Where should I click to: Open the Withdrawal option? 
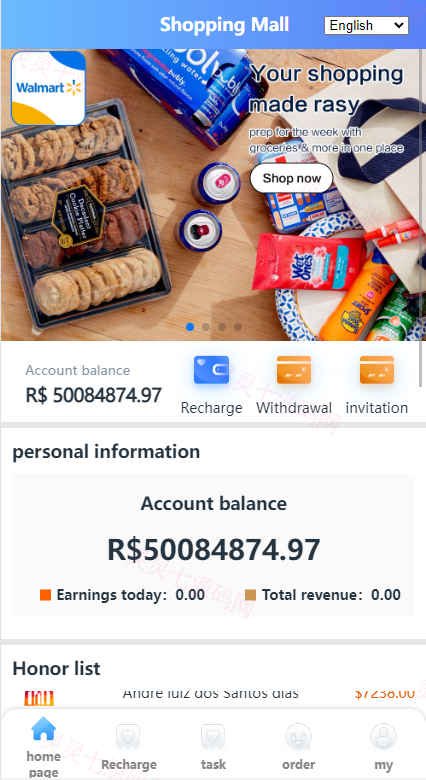(294, 385)
